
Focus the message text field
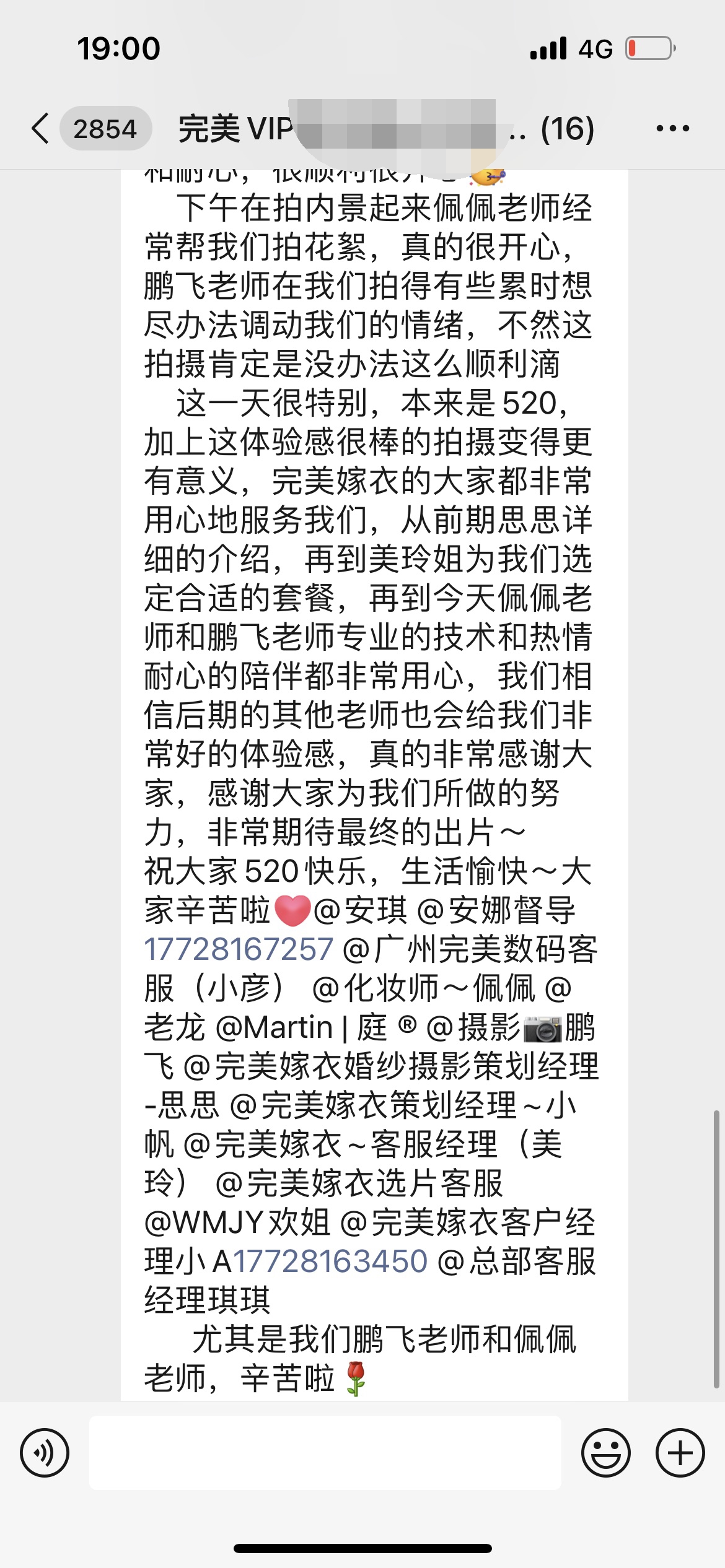(x=325, y=1452)
